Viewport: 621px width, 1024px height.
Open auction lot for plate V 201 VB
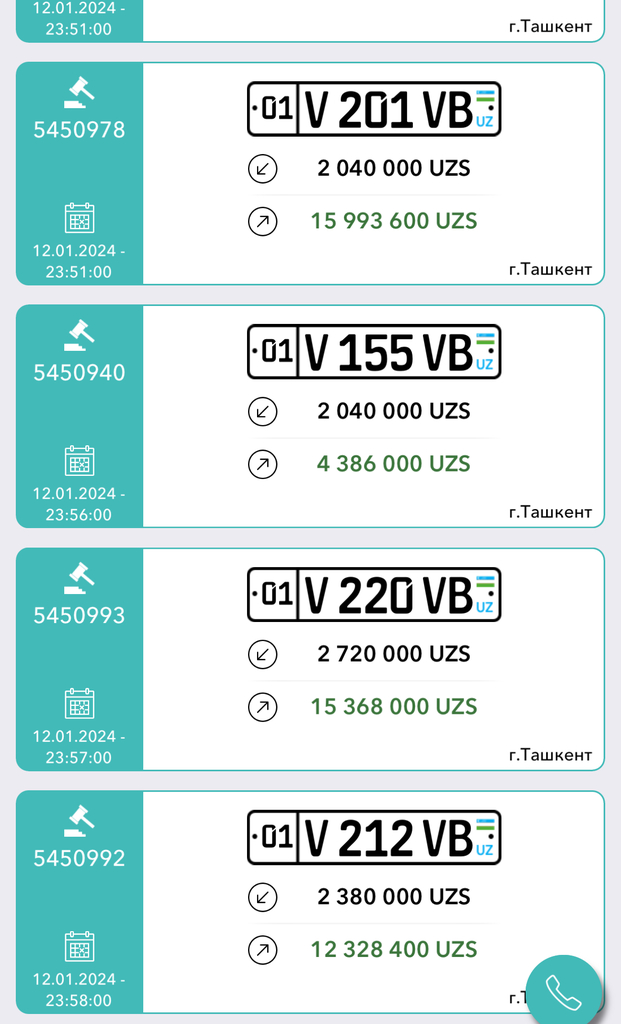(x=373, y=110)
